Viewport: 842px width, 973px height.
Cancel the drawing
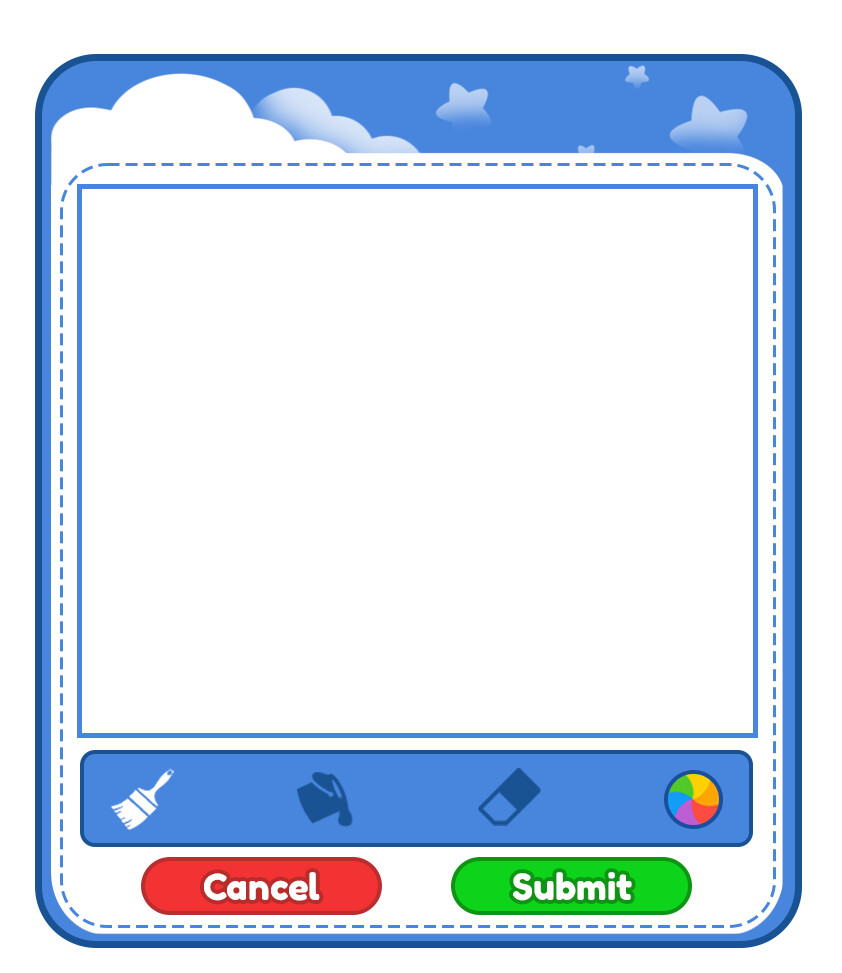(261, 886)
